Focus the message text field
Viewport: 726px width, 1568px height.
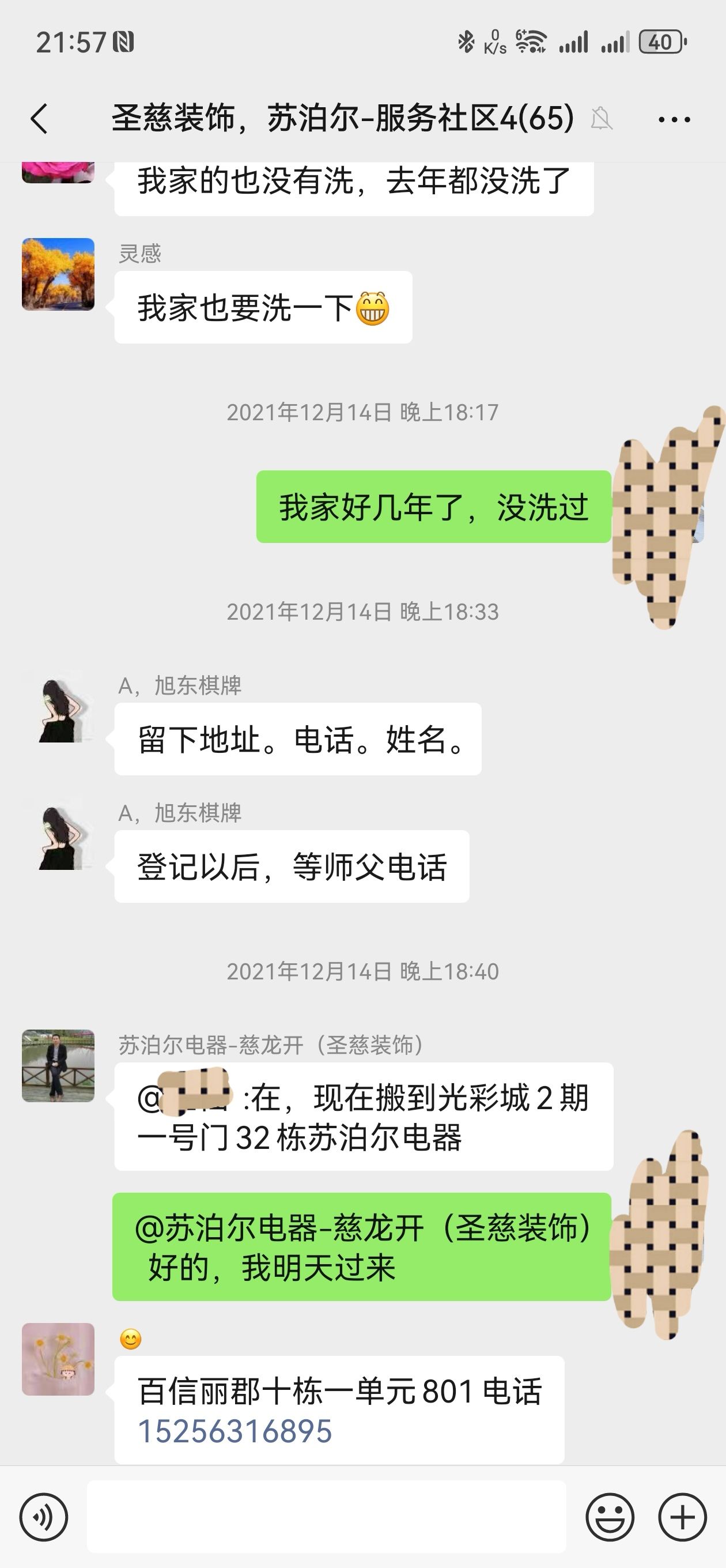326,1516
